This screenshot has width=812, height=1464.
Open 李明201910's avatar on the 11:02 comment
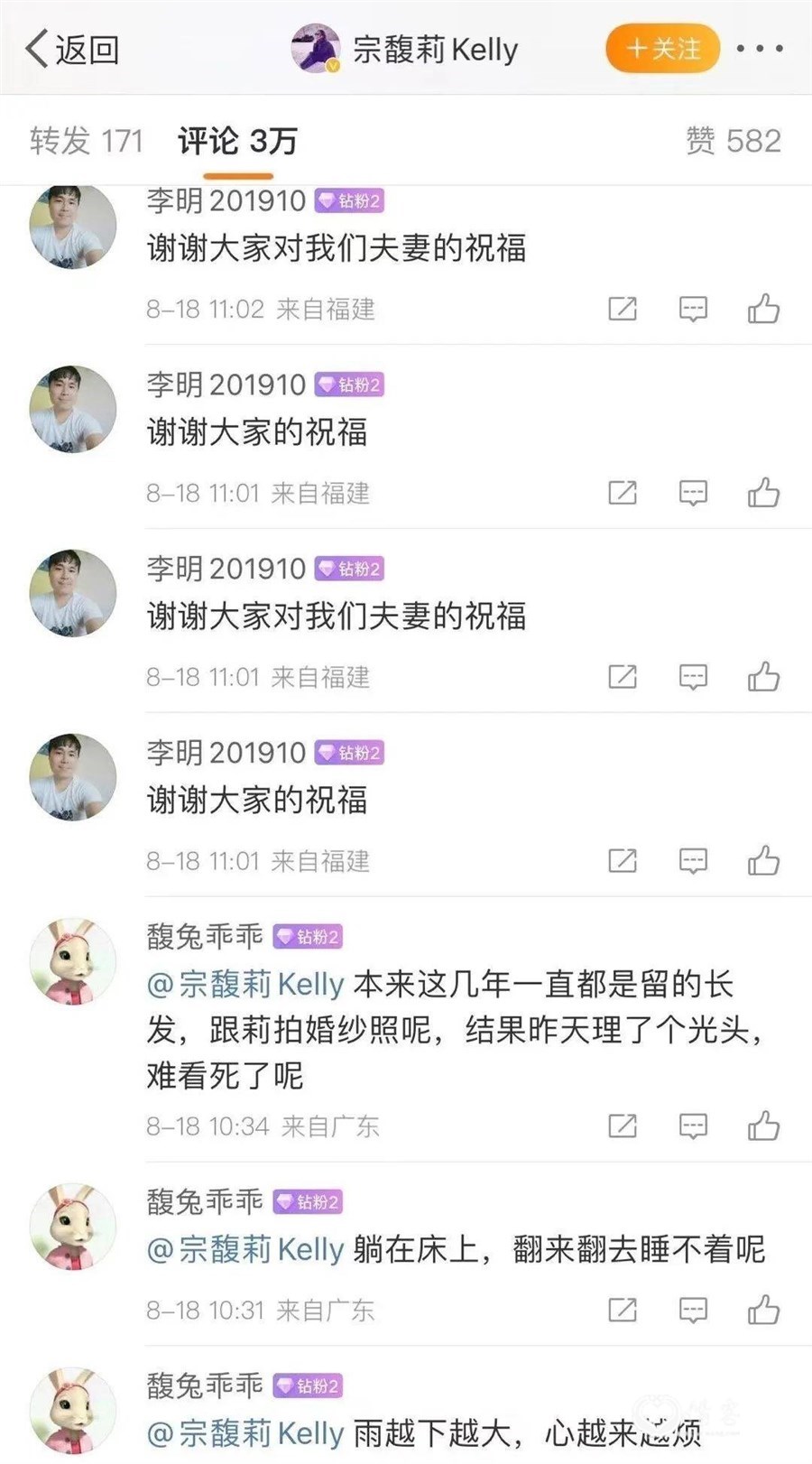coord(73,227)
